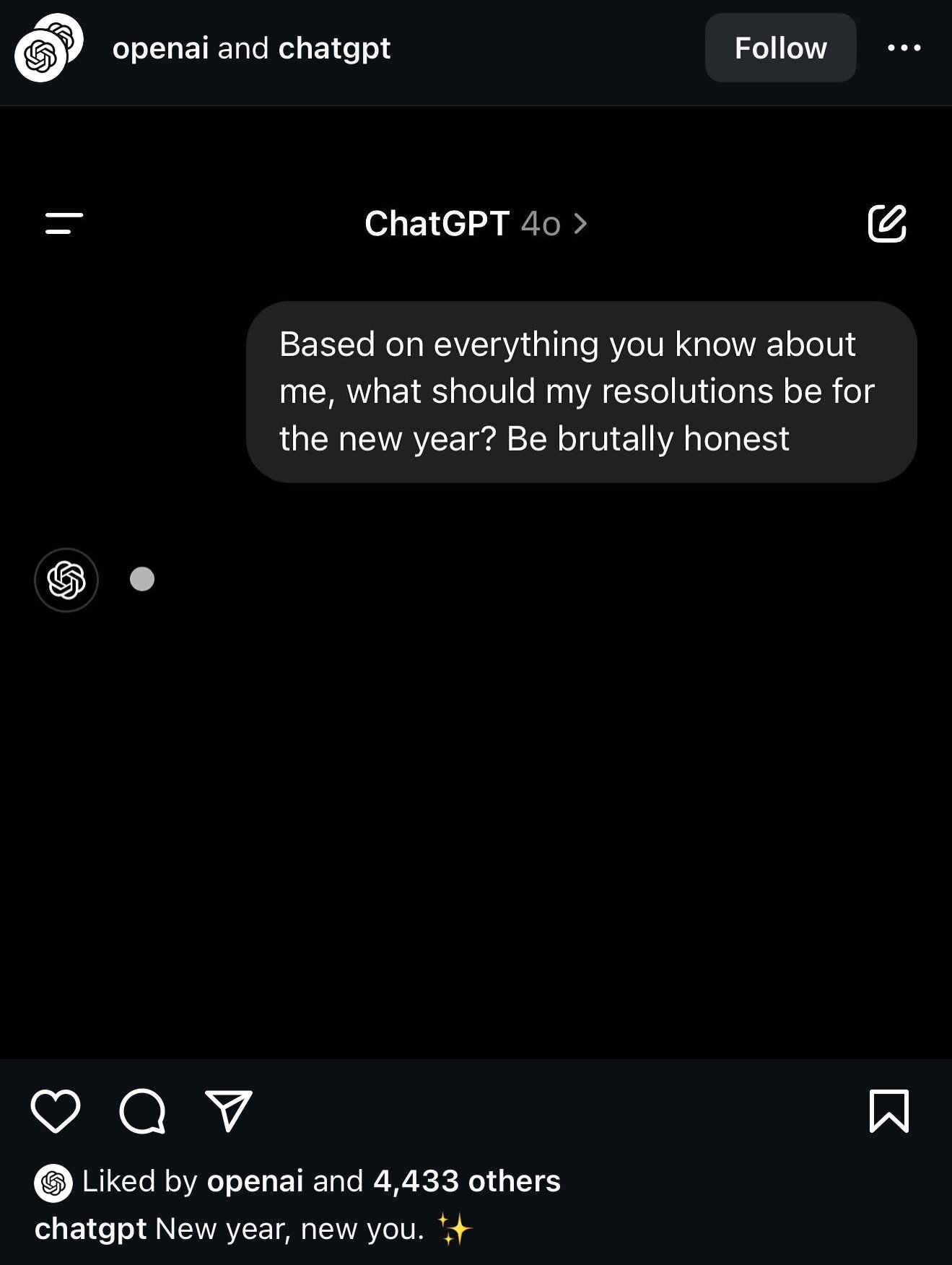Open chatgpt profile from the post header

click(x=334, y=48)
